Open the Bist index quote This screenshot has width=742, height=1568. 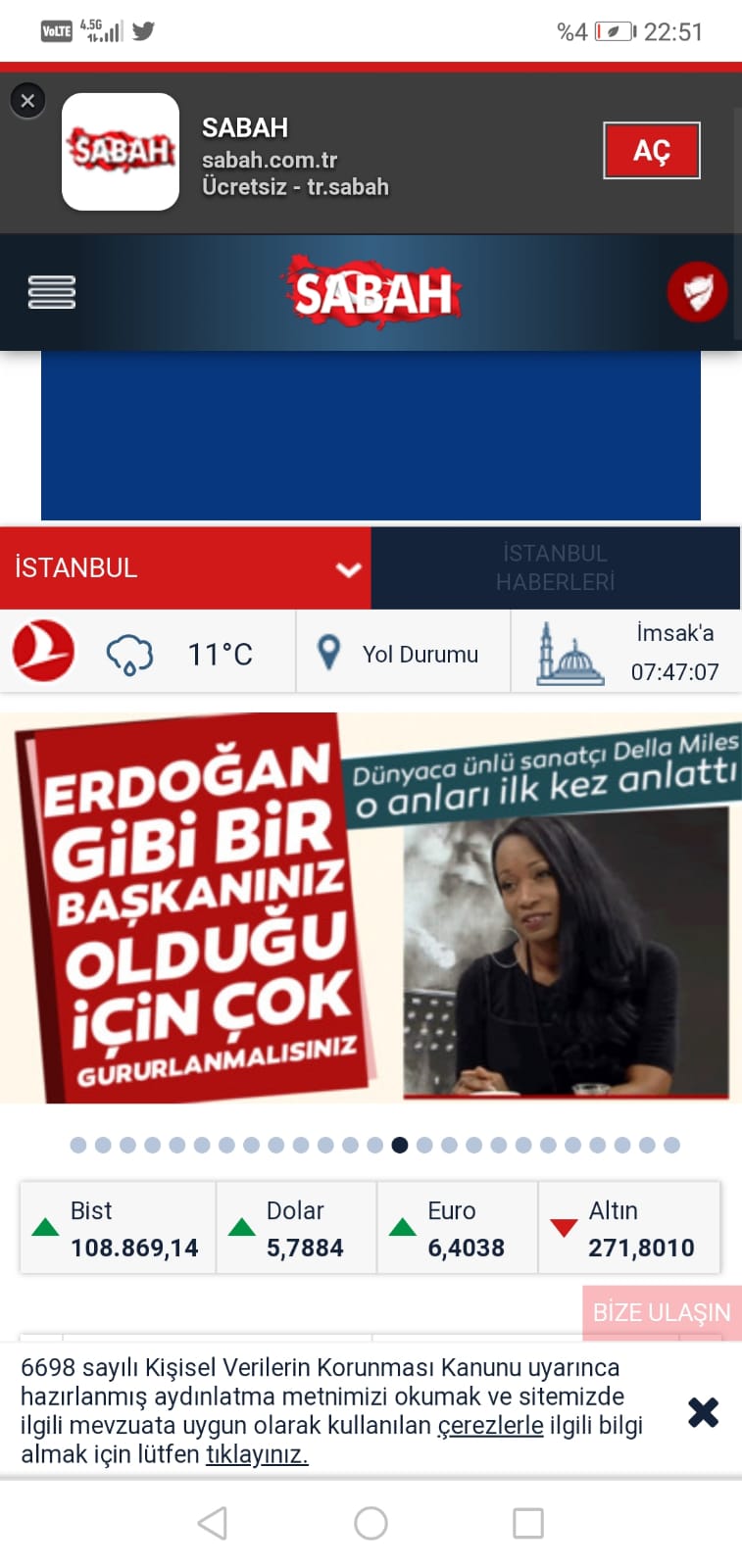click(x=118, y=1228)
